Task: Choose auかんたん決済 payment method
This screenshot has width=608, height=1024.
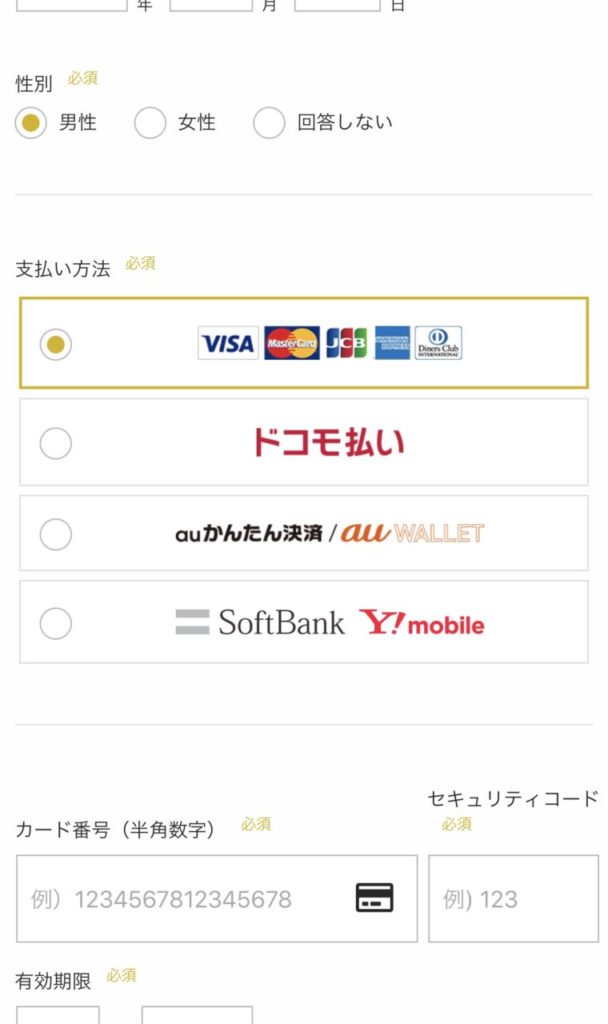Action: point(56,533)
